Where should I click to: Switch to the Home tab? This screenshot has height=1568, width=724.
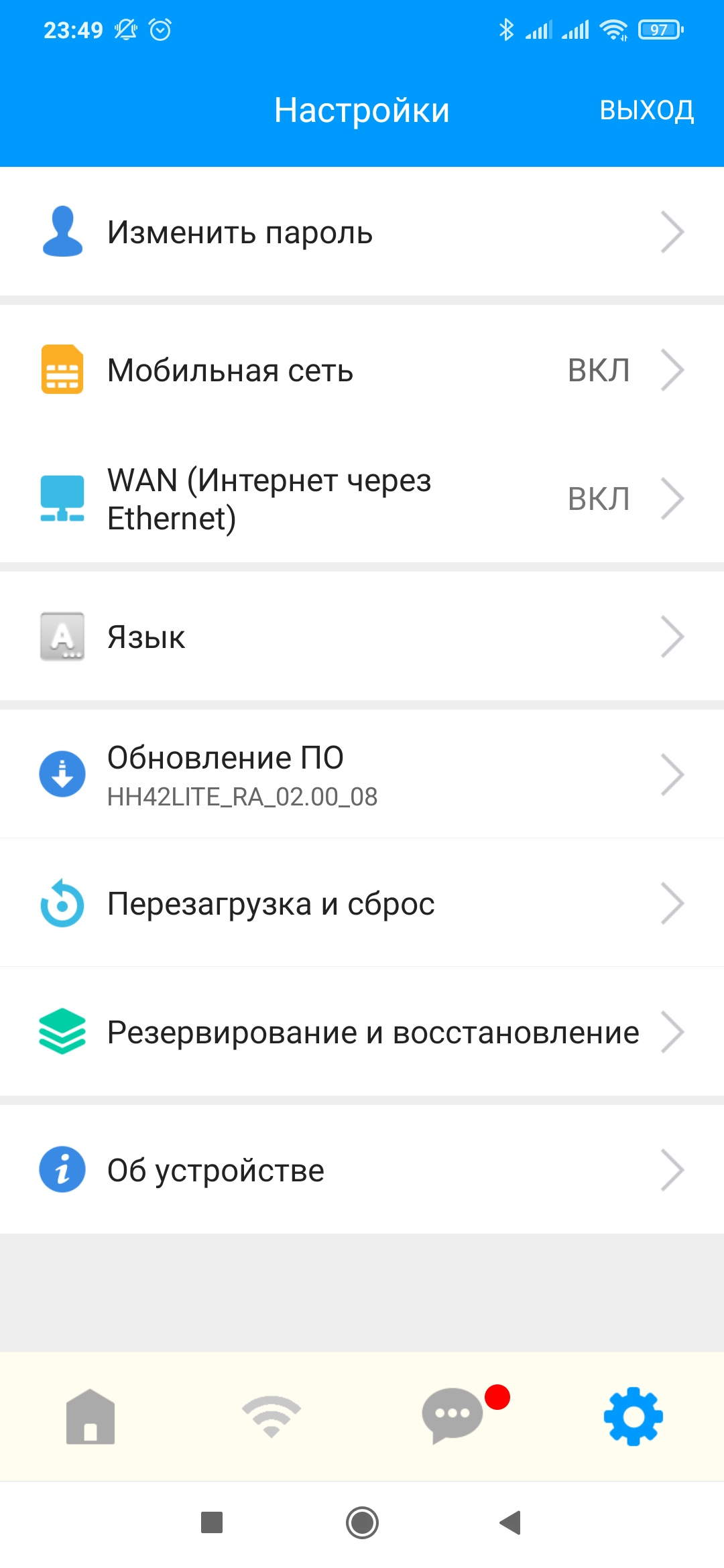(90, 1417)
